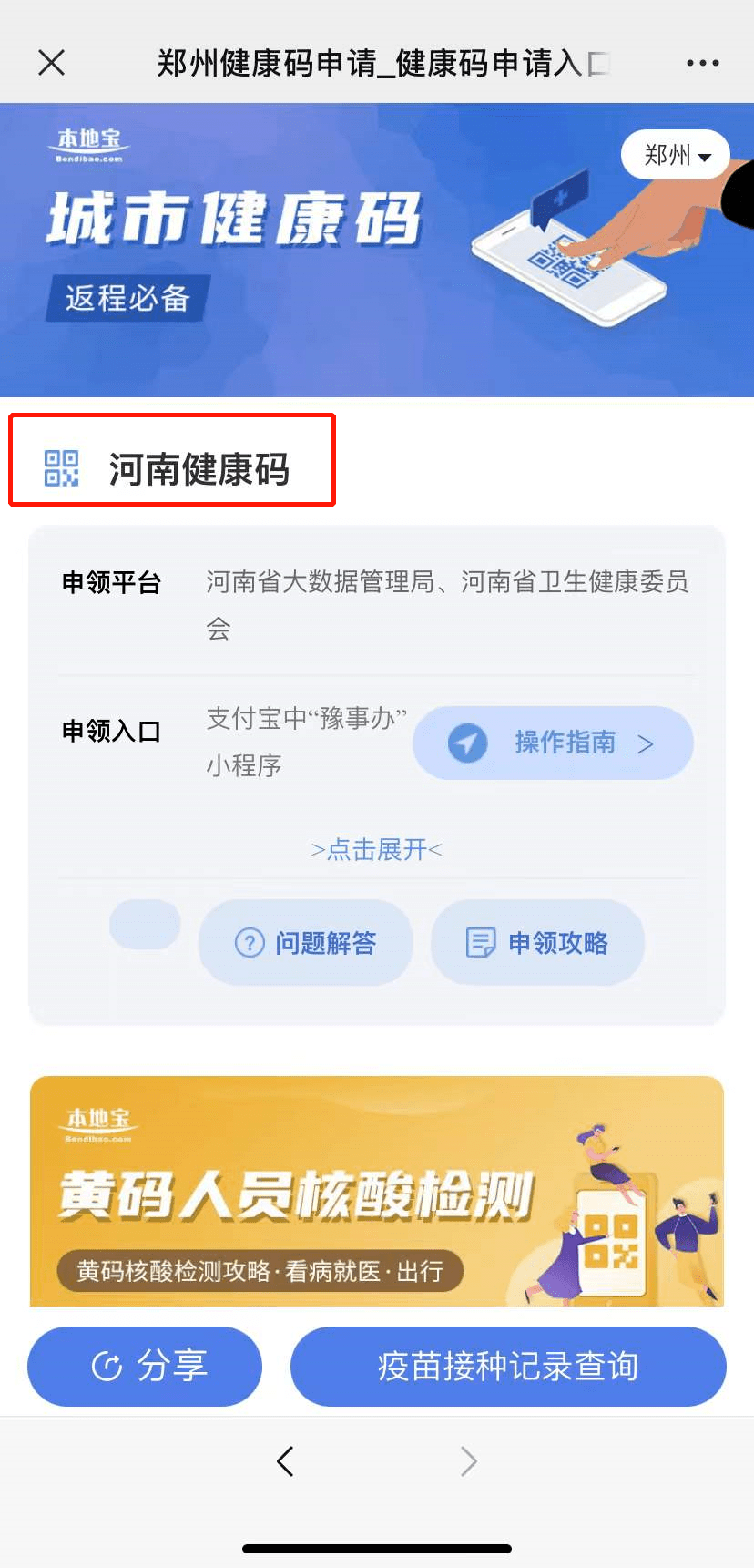The image size is (754, 1568).
Task: Expand details via 点击展开
Action: 376,850
